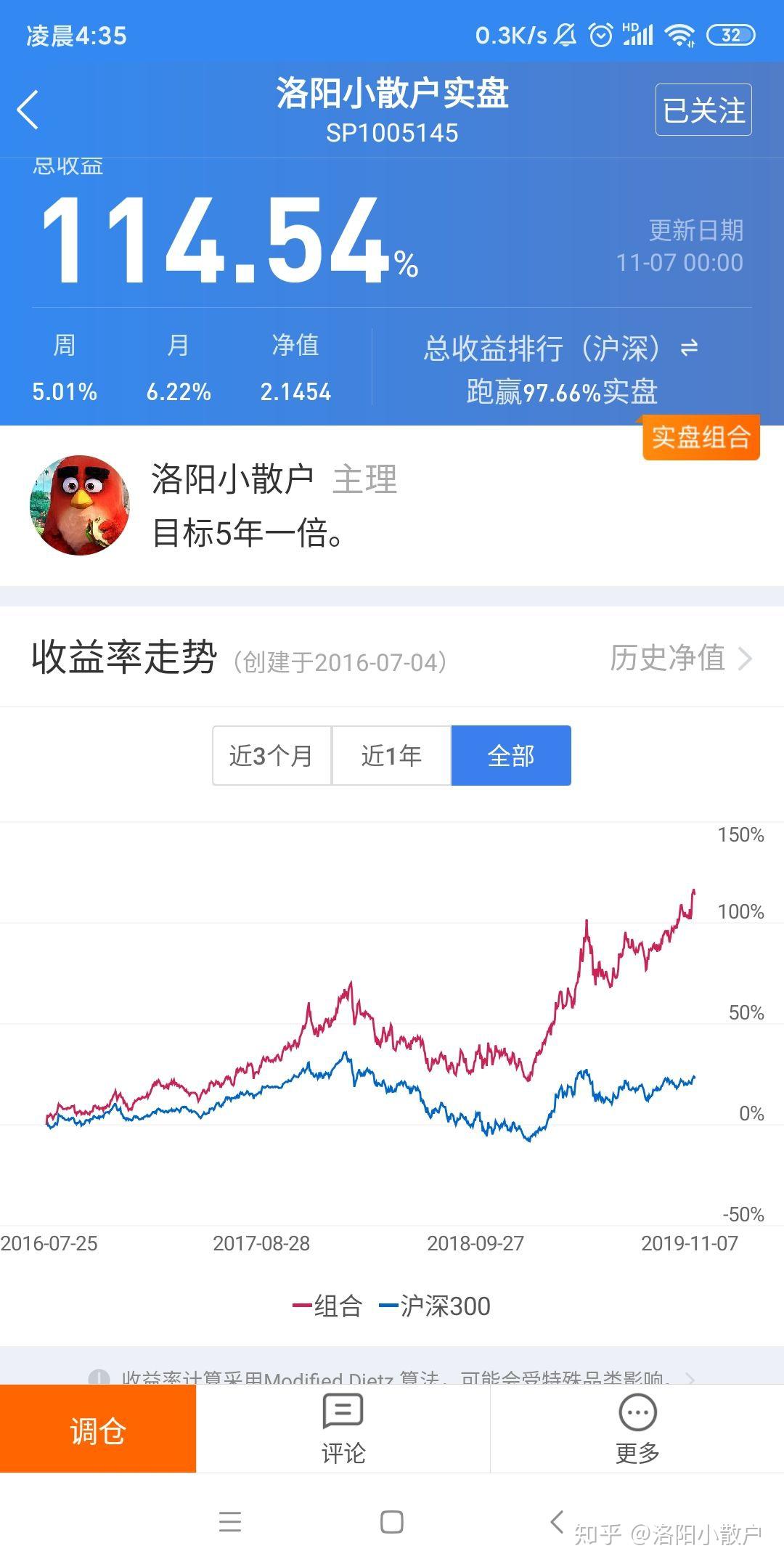
Task: Open 历史净值 history page
Action: pyautogui.click(x=679, y=659)
